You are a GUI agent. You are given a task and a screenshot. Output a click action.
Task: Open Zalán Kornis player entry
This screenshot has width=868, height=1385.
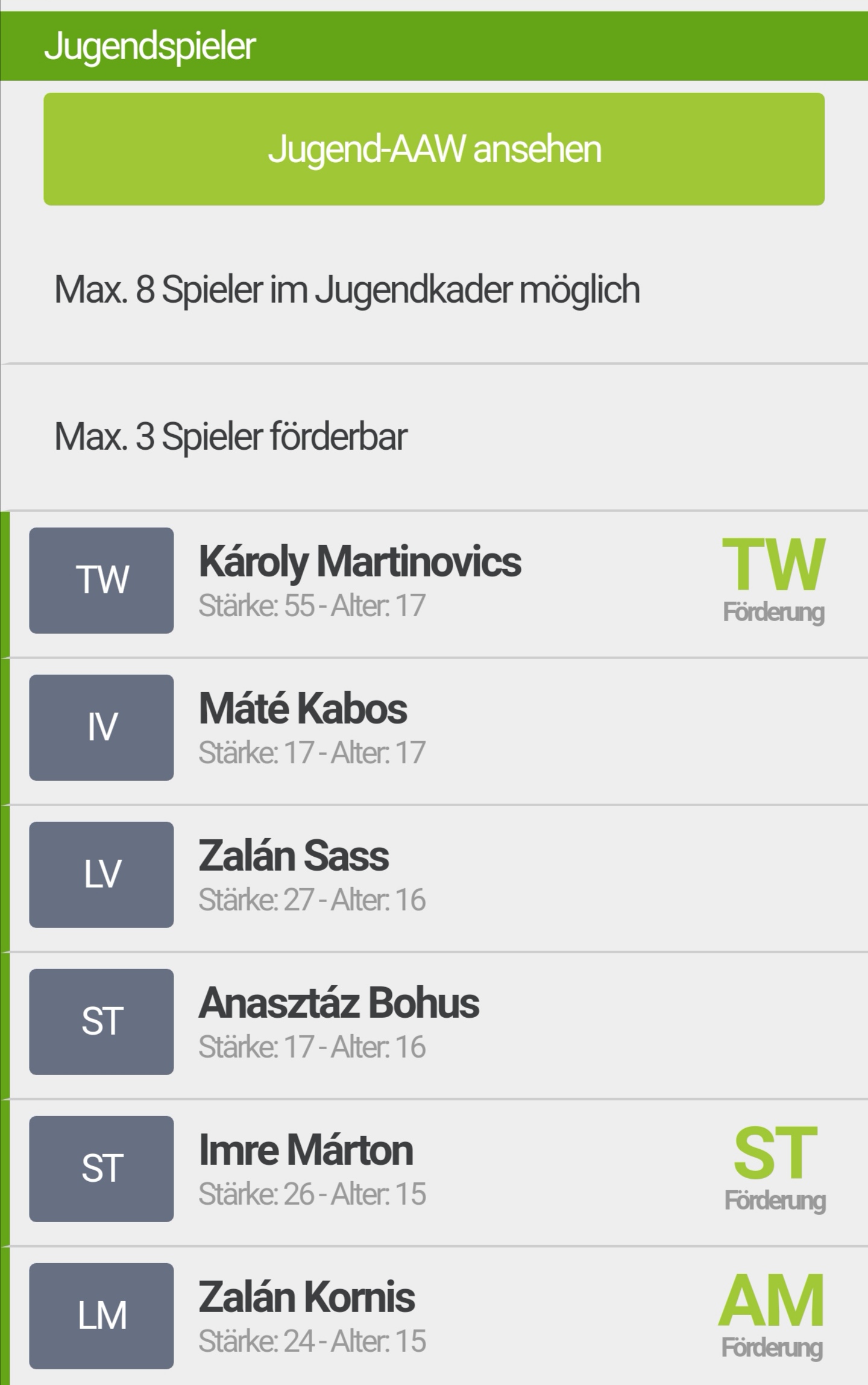pyautogui.click(x=307, y=1316)
